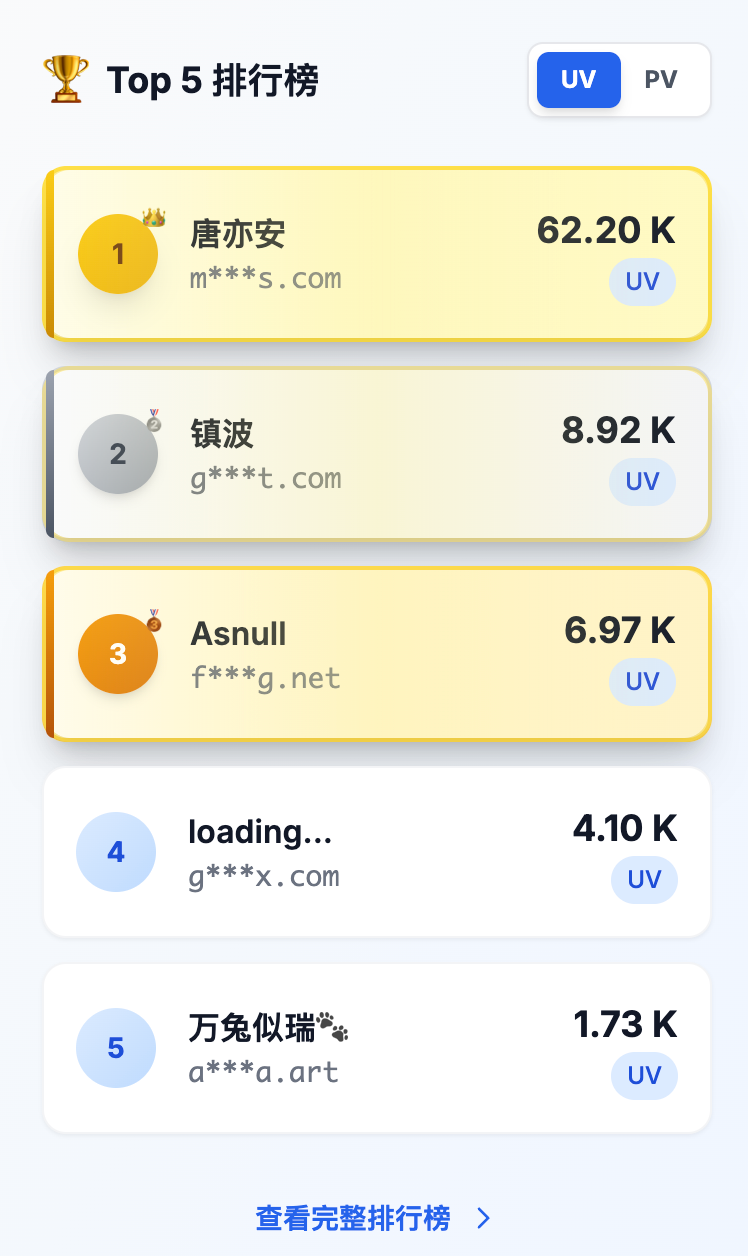Open the Asnull ranking card

[378, 654]
